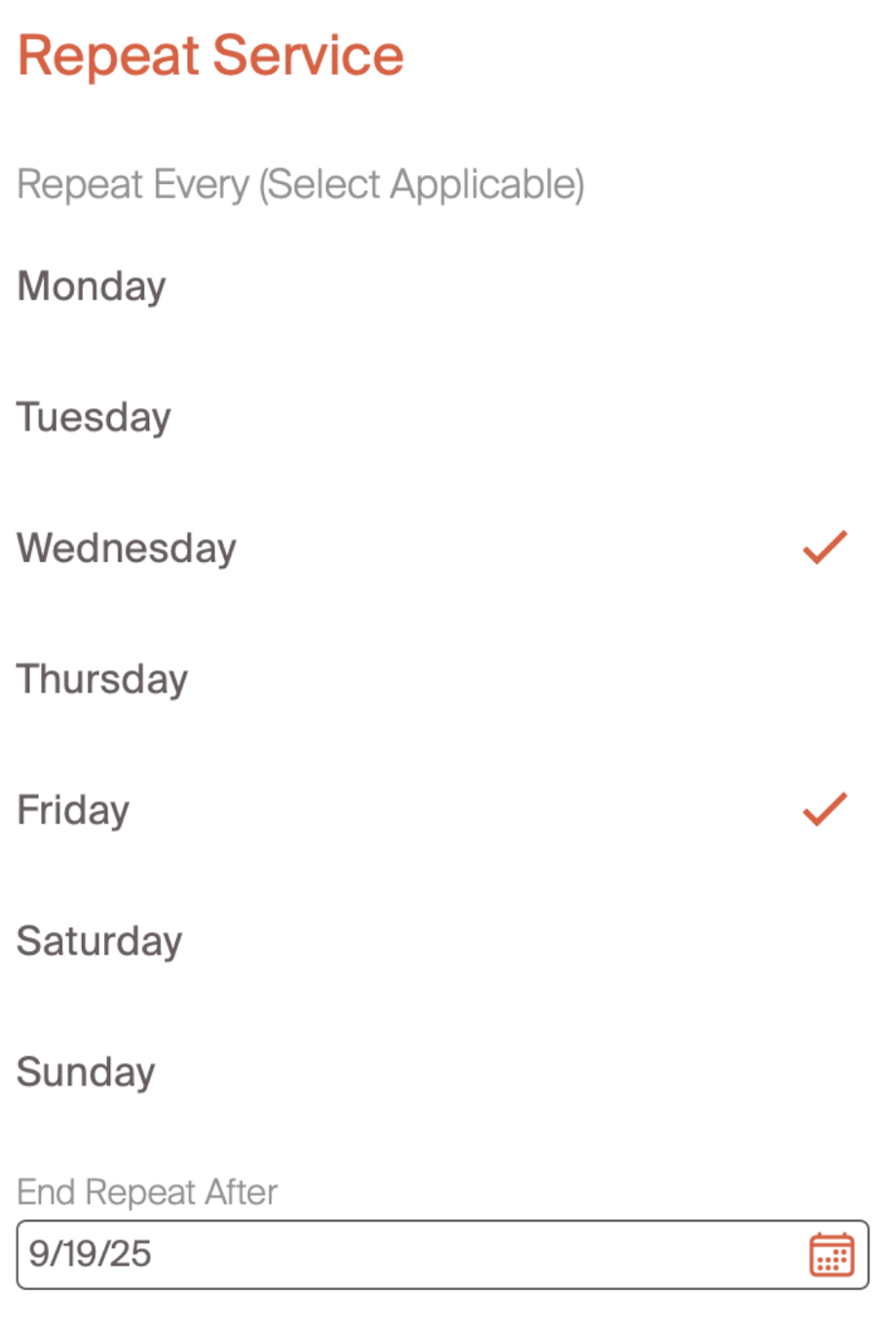Select Monday as a repeat day
This screenshot has width=896, height=1321.
tap(93, 286)
